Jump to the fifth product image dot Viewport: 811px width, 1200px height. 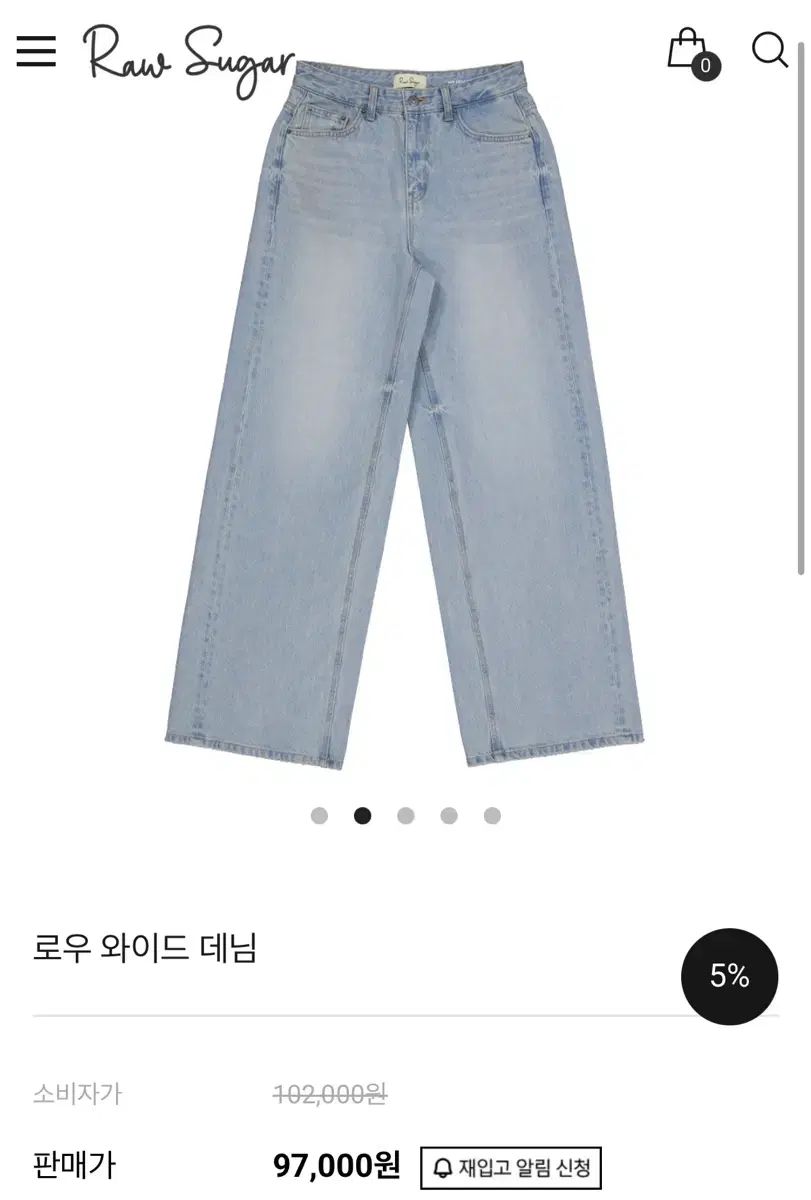(492, 816)
